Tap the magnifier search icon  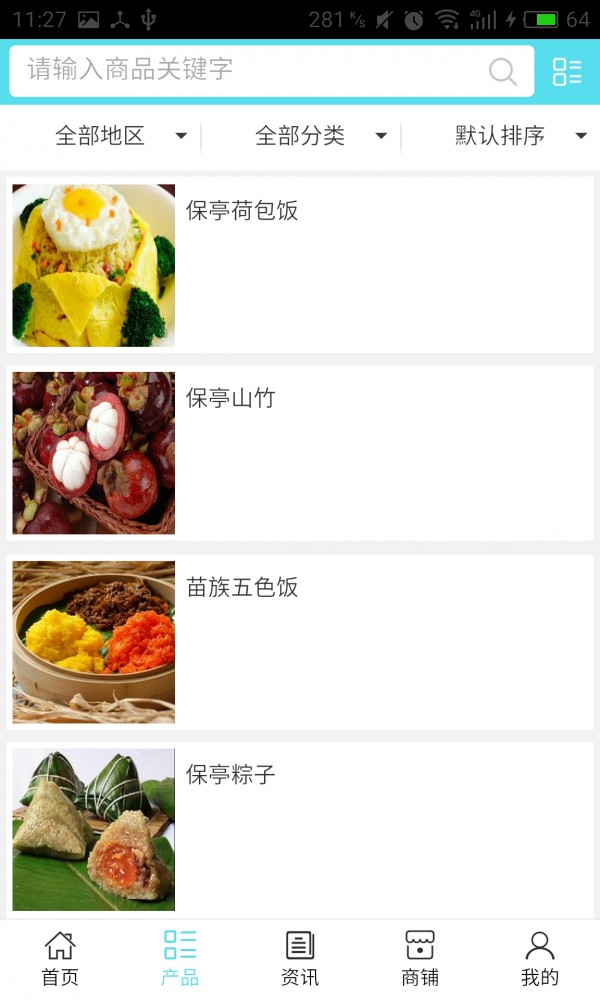(x=502, y=71)
